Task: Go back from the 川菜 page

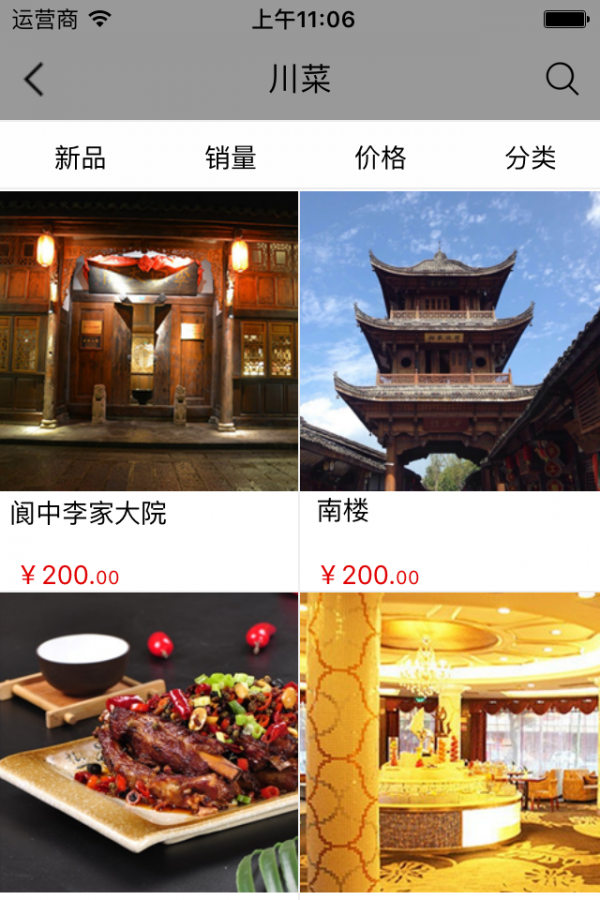Action: coord(34,79)
